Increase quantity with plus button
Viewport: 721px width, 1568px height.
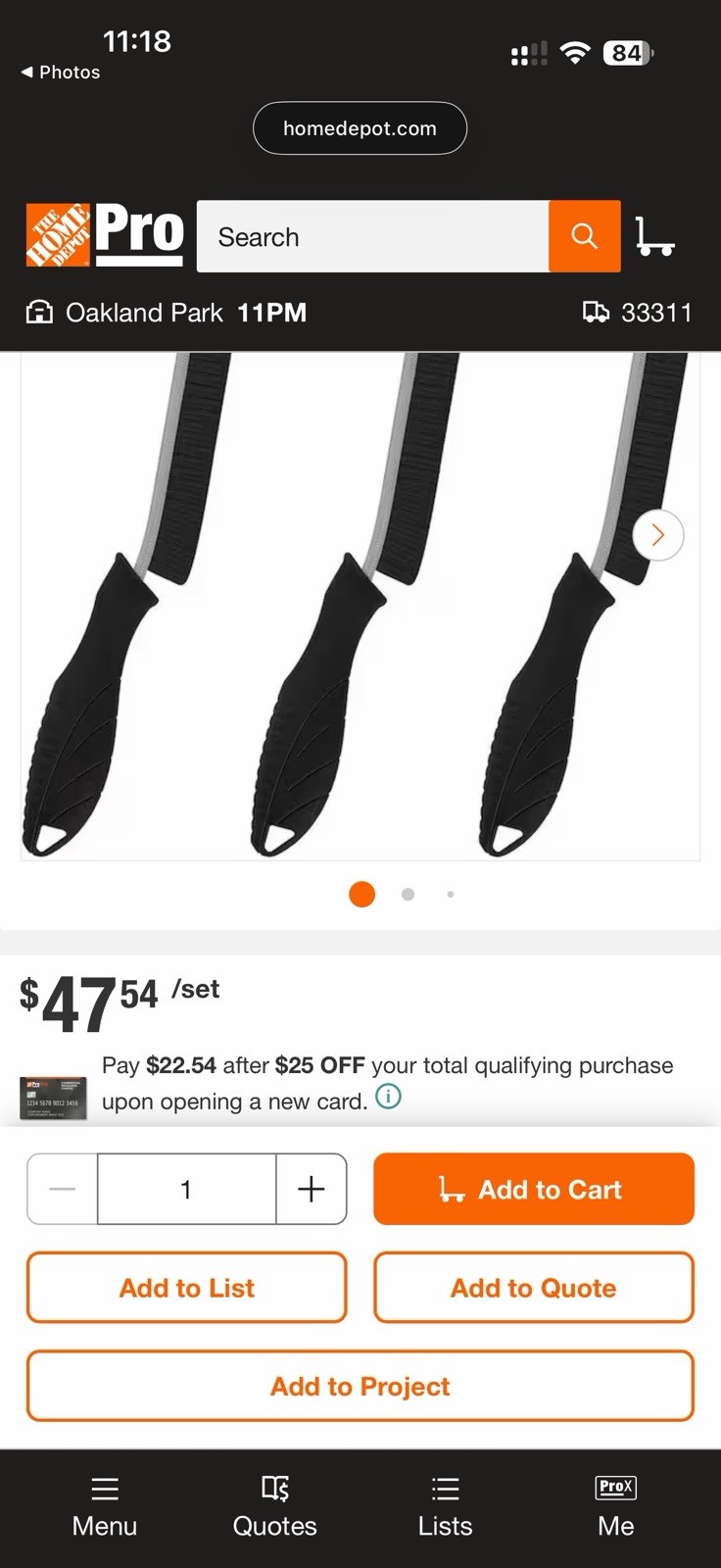[312, 1189]
